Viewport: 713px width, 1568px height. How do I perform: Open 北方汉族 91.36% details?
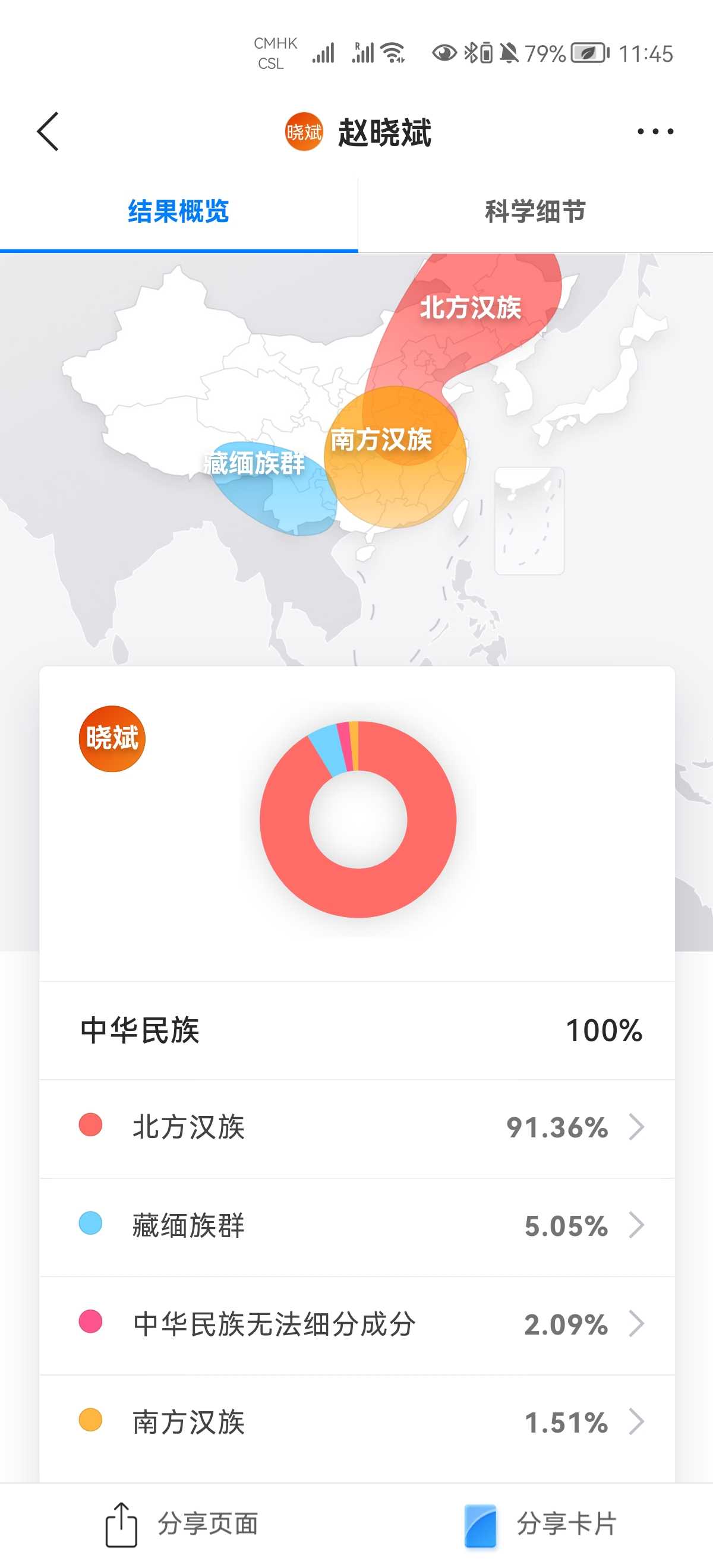tap(357, 1127)
